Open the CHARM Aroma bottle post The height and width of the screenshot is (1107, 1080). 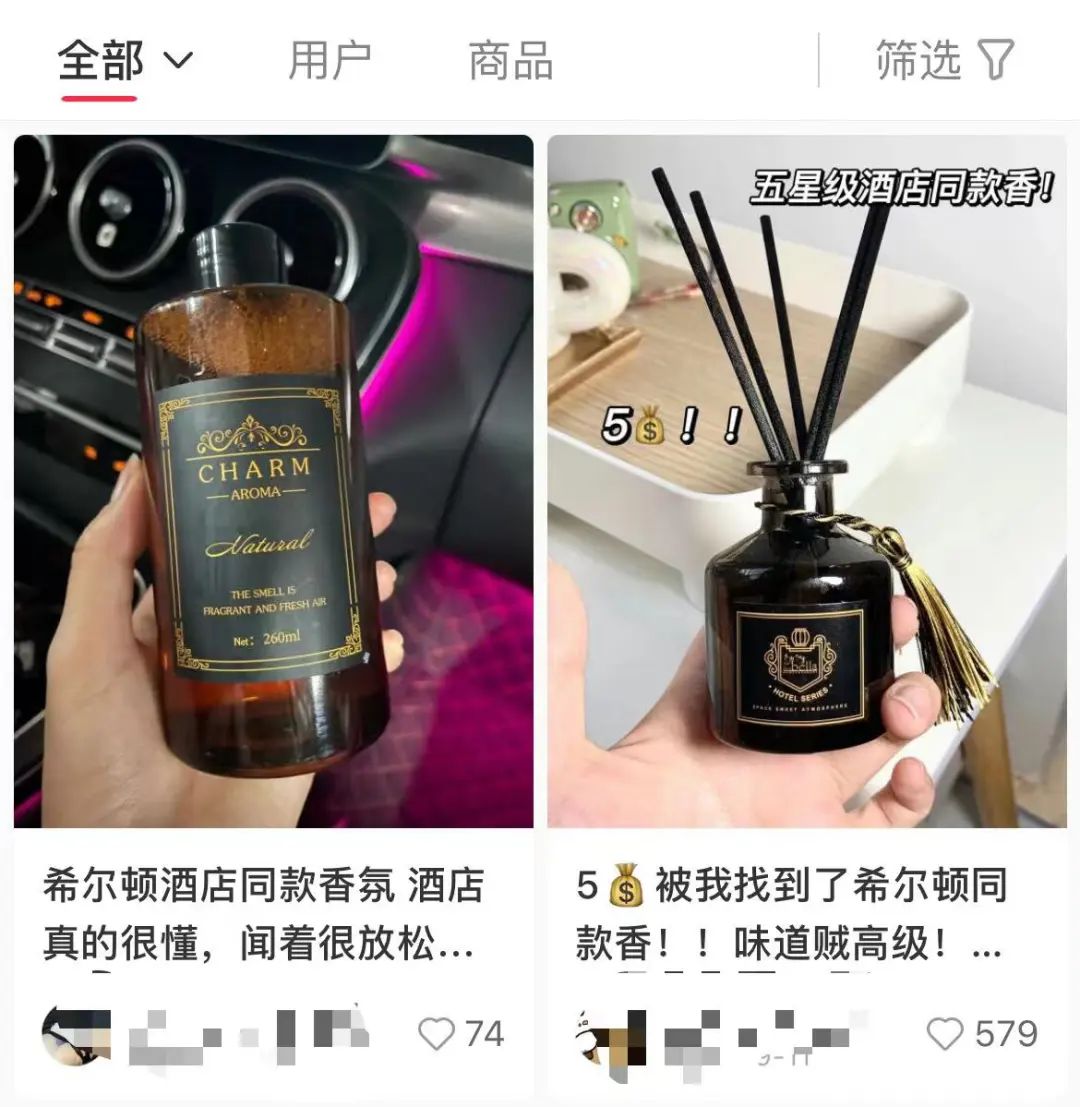273,480
